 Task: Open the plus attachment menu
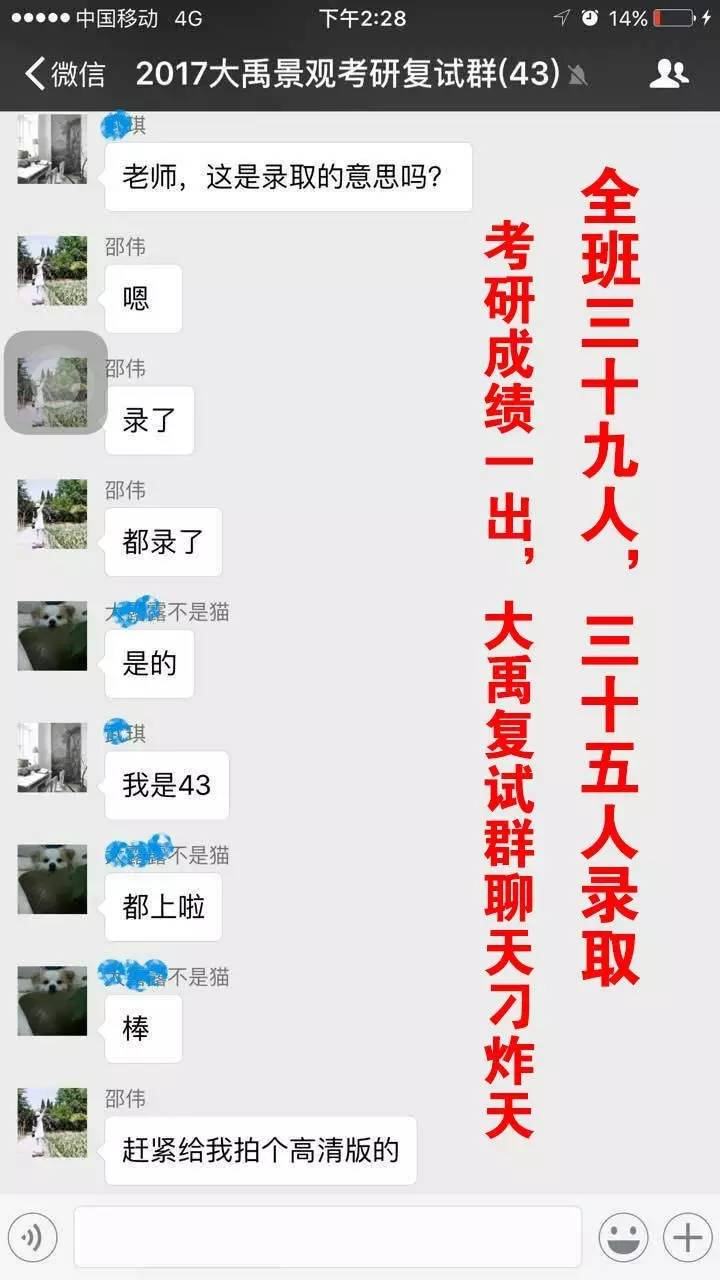[x=687, y=1238]
